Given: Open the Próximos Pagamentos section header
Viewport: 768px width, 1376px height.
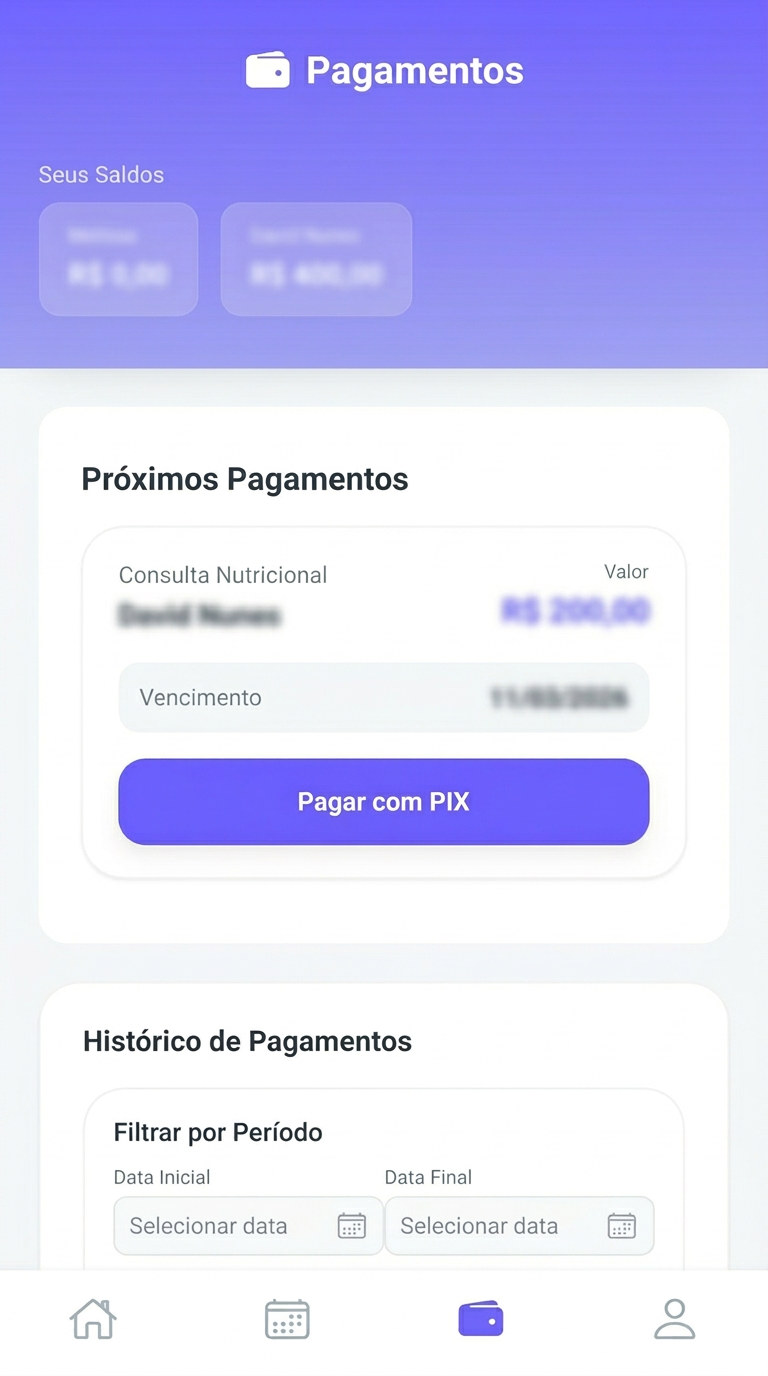Looking at the screenshot, I should (245, 478).
